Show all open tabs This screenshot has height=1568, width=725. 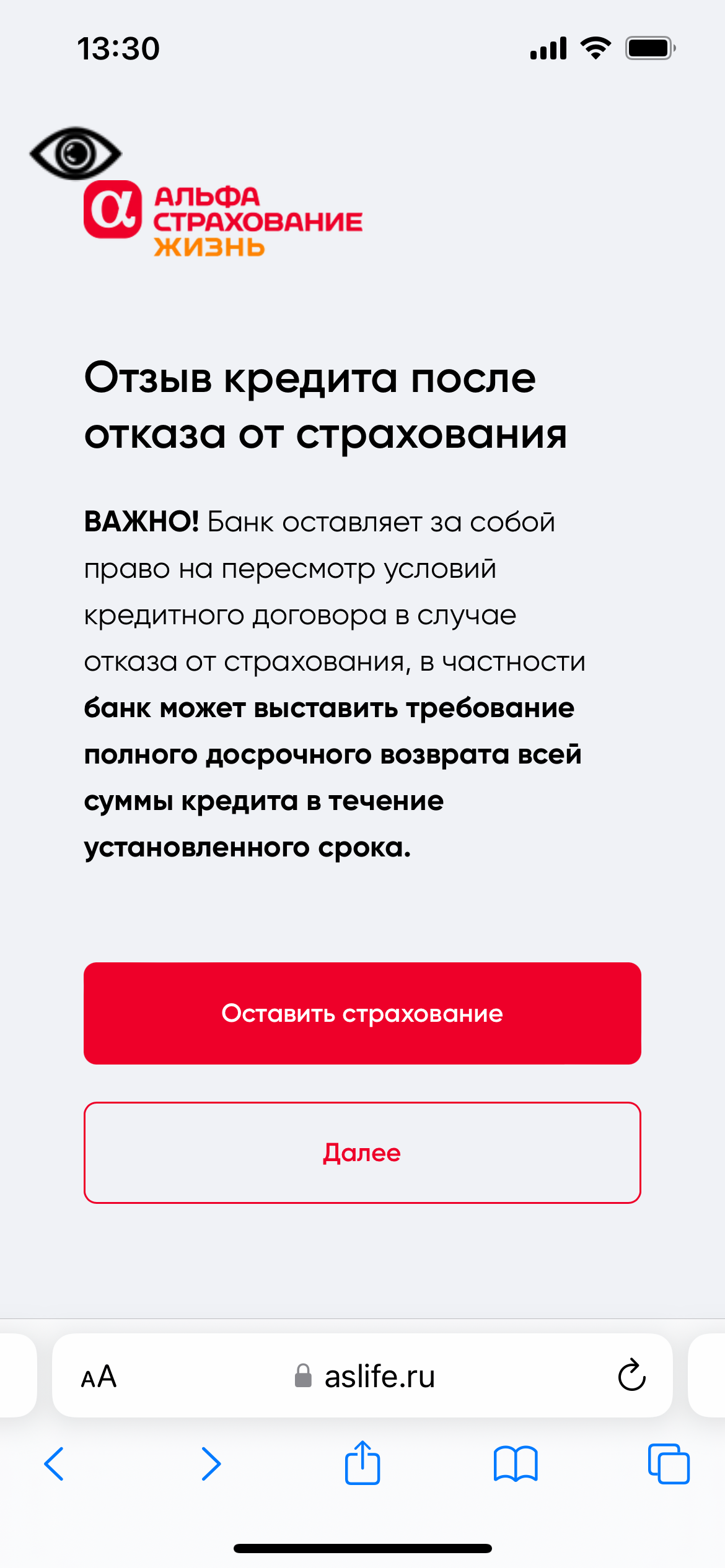click(669, 1464)
